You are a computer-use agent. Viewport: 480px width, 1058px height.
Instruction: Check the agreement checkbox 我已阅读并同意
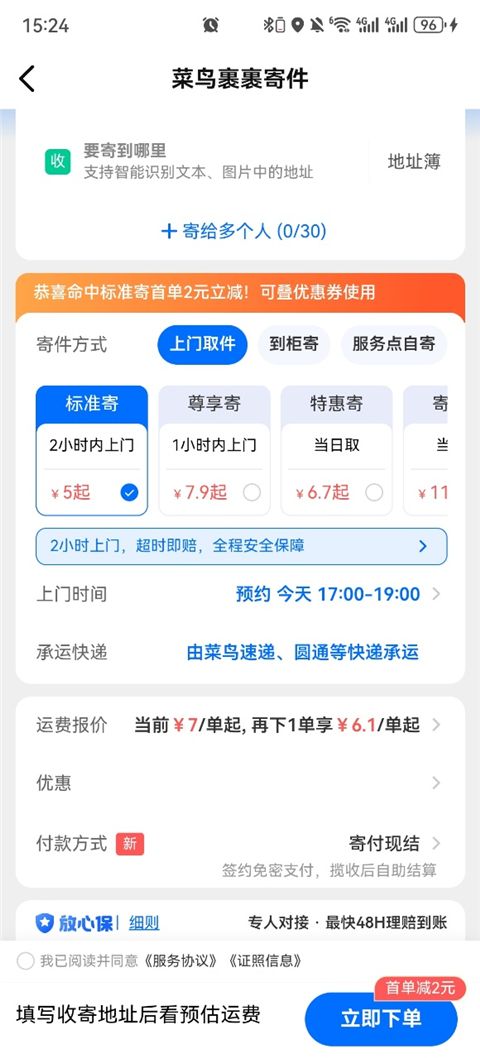pos(26,961)
